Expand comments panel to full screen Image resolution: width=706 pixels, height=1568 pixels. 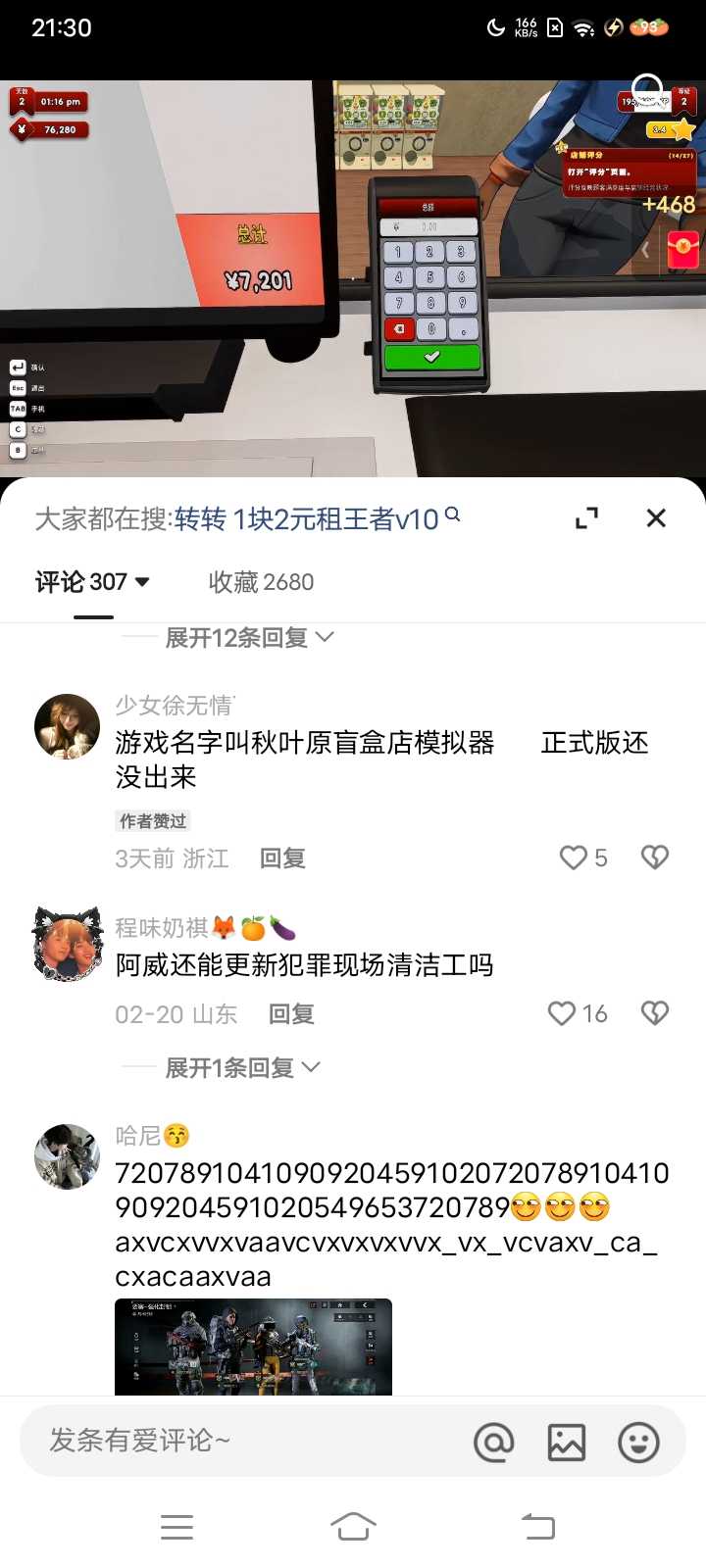(x=586, y=518)
